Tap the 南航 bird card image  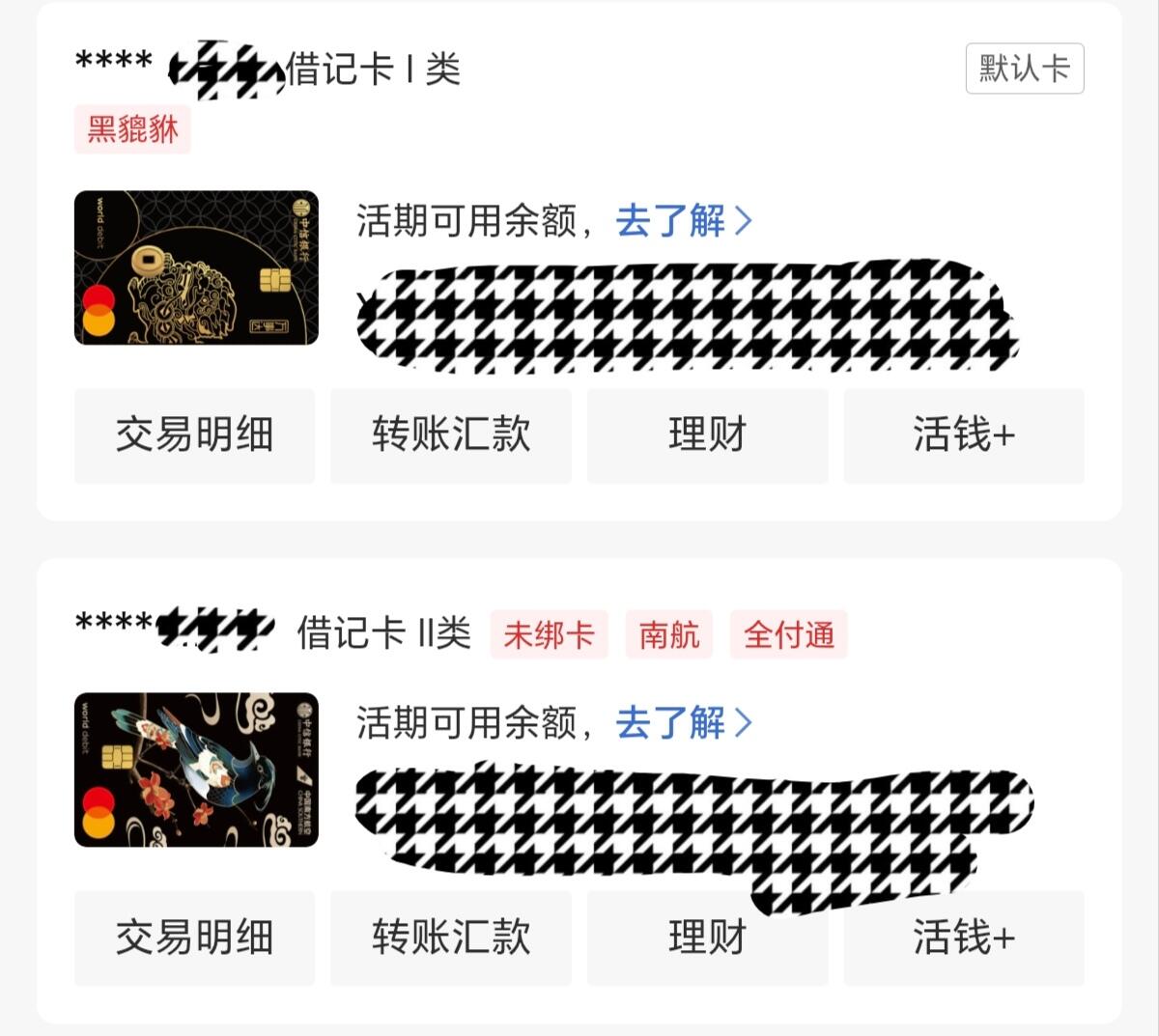[x=196, y=770]
